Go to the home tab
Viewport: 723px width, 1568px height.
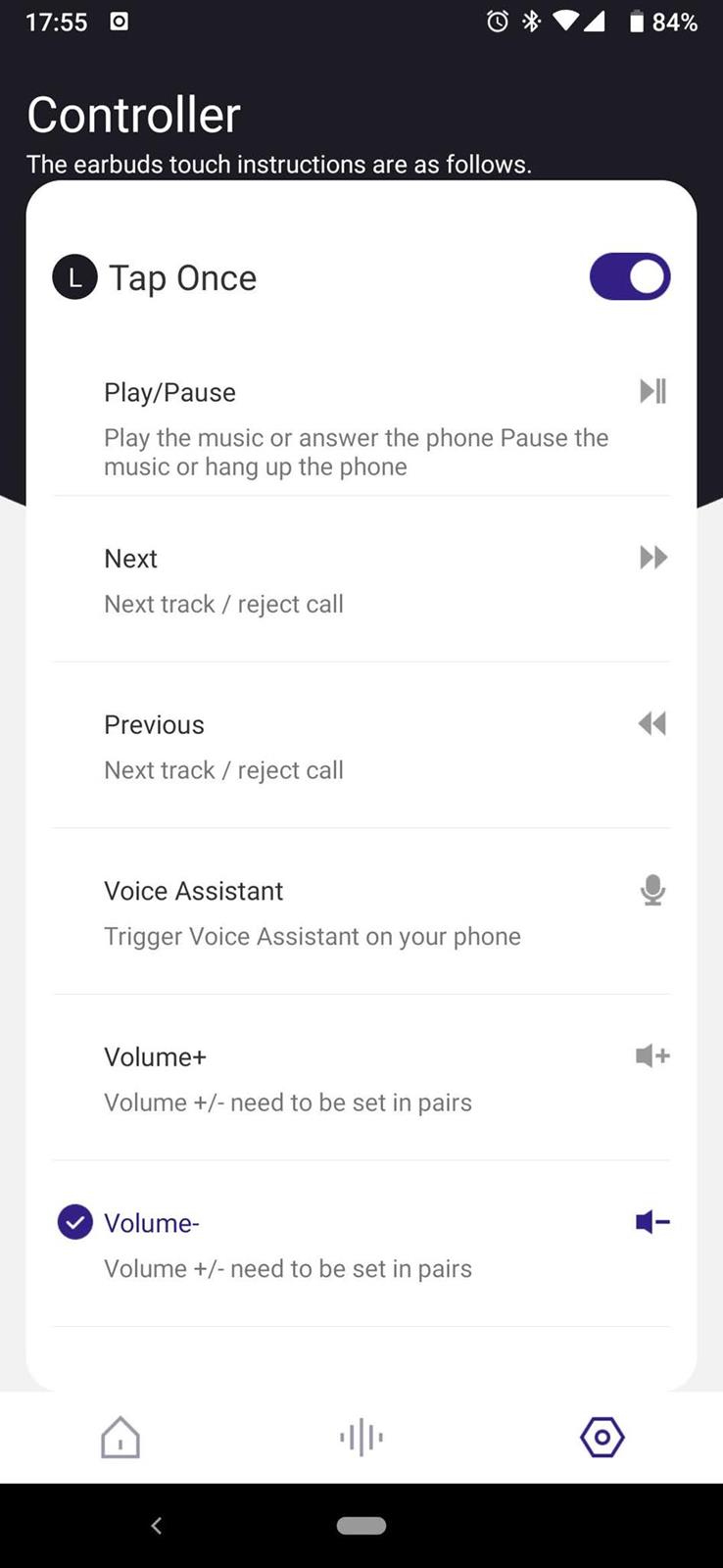coord(120,1438)
